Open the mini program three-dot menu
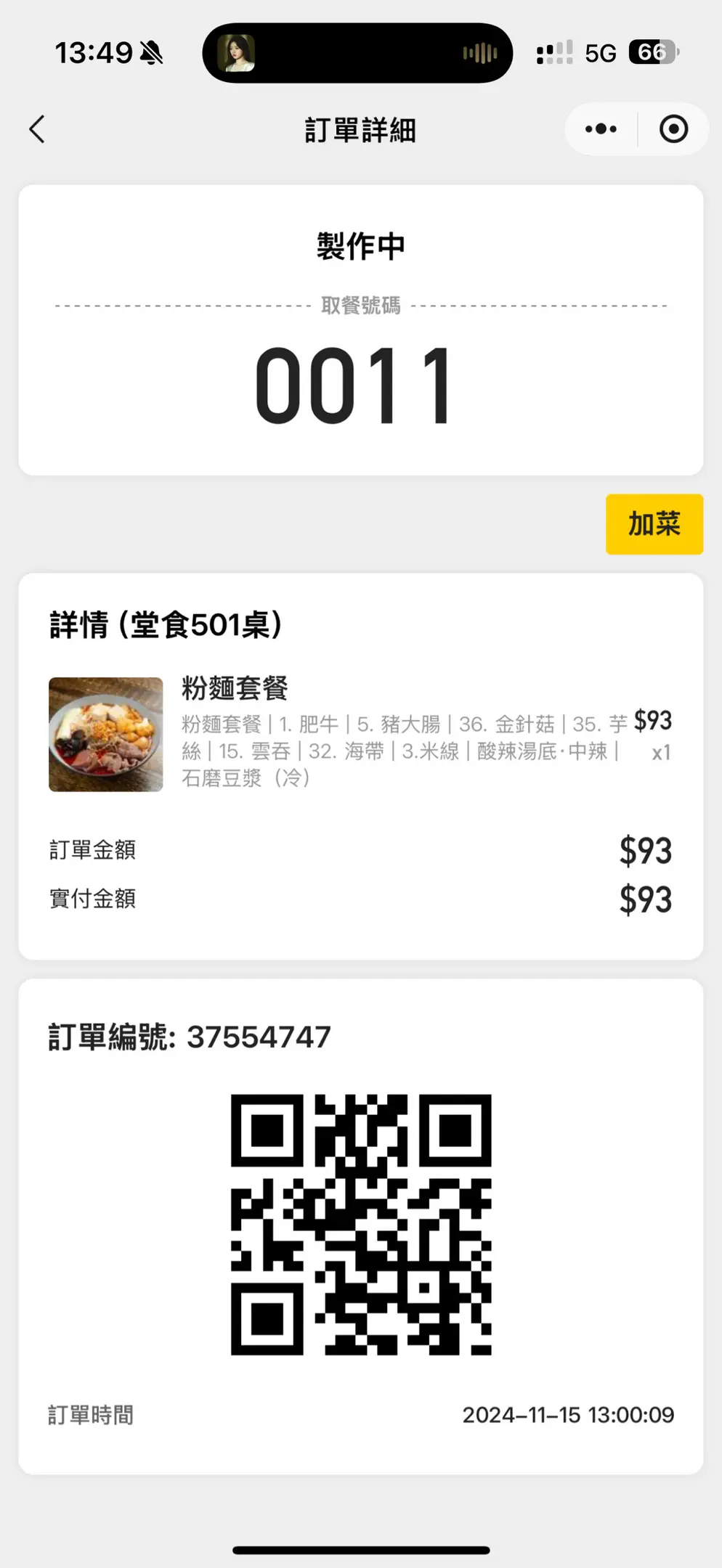The width and height of the screenshot is (722, 1568). (x=601, y=129)
